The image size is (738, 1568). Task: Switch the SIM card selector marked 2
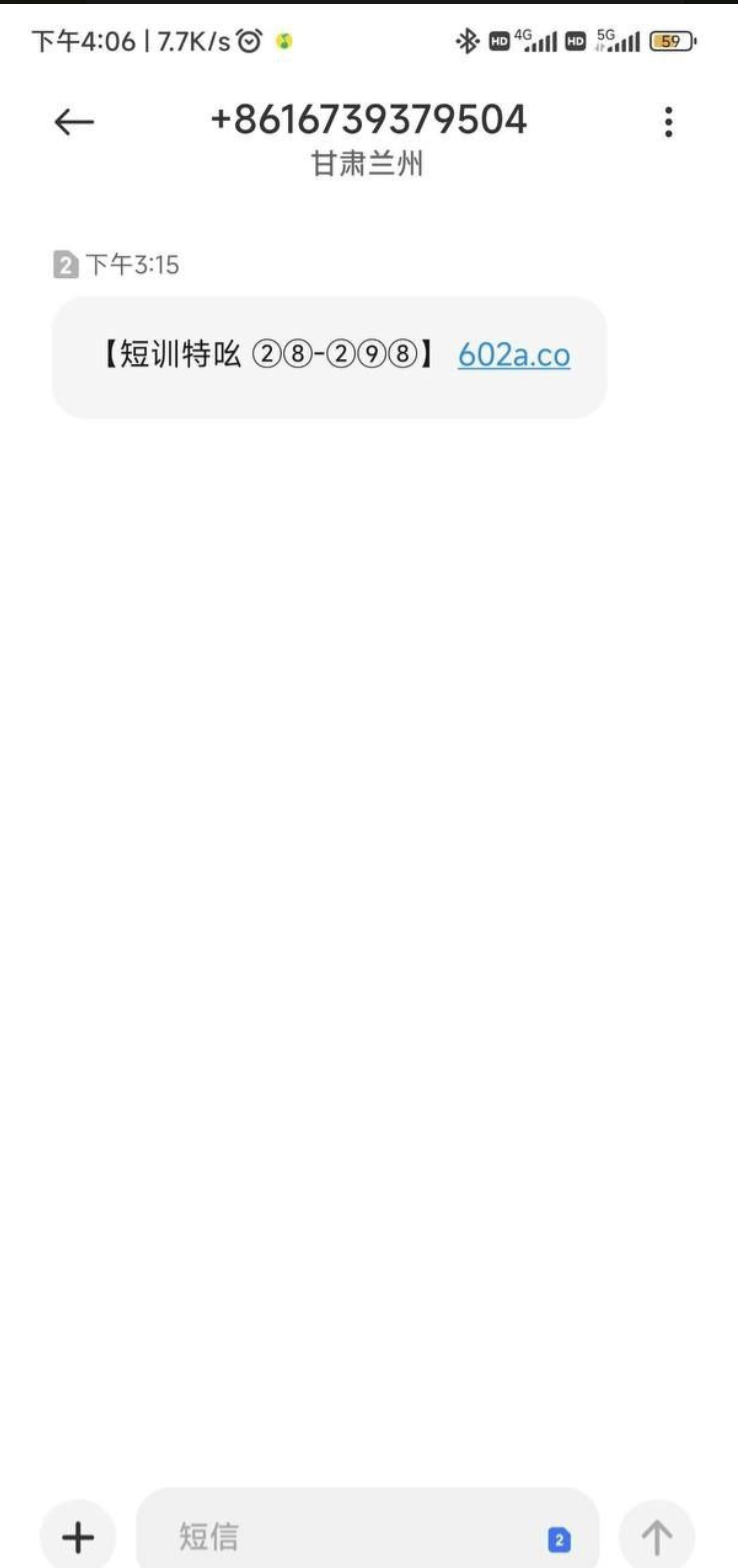pyautogui.click(x=560, y=1540)
